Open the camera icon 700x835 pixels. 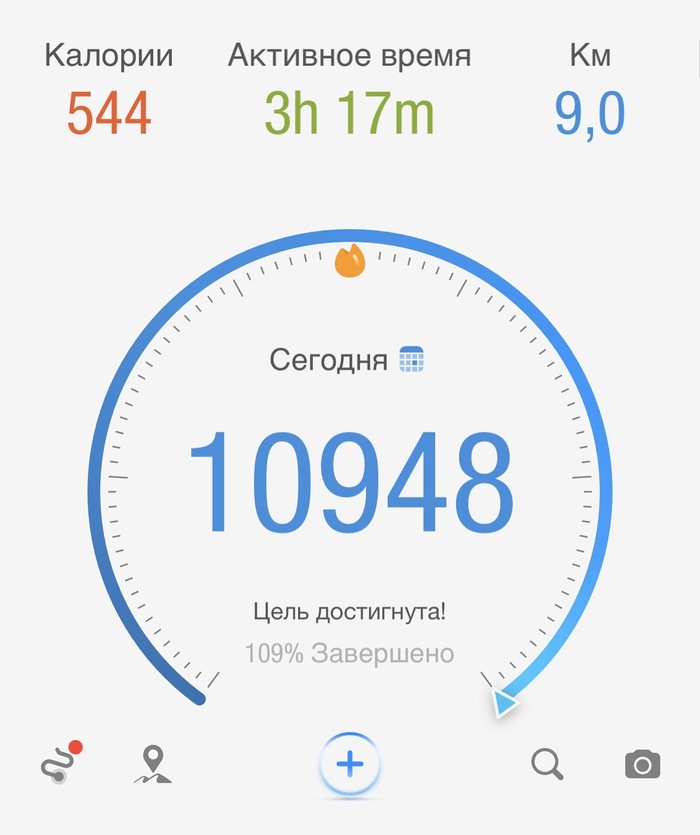pos(642,765)
